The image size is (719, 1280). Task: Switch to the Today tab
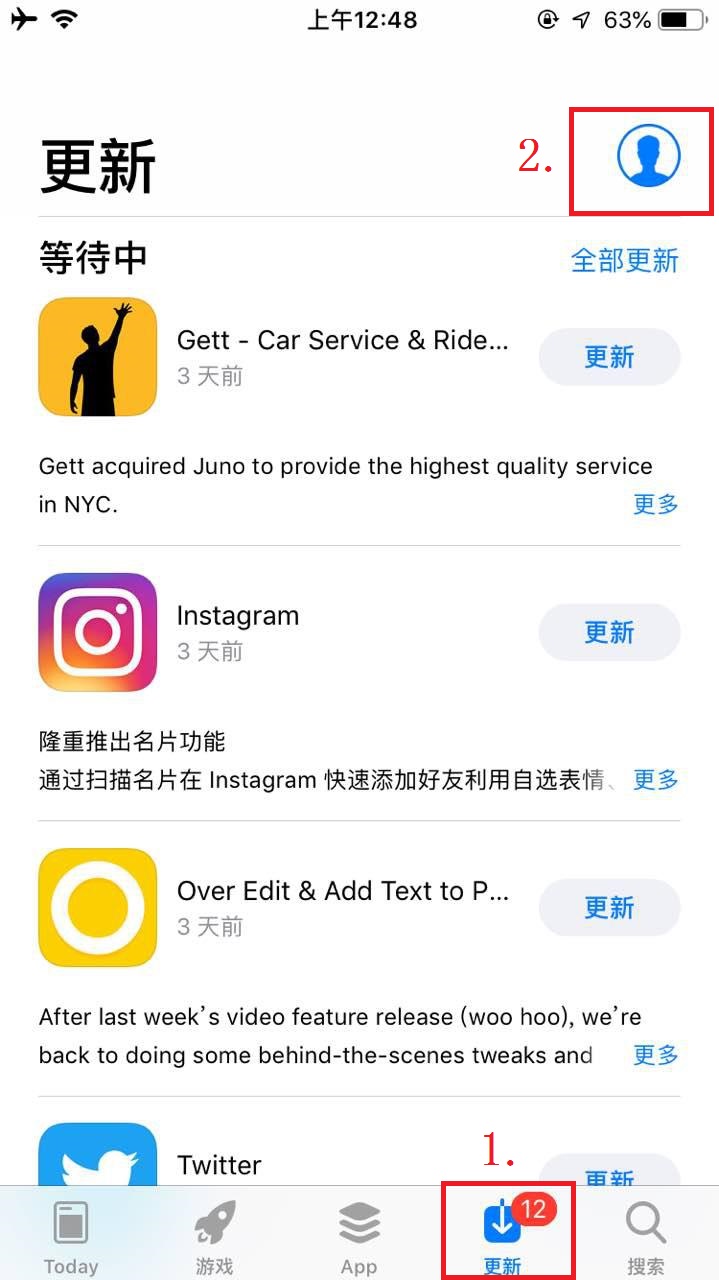pyautogui.click(x=71, y=1238)
